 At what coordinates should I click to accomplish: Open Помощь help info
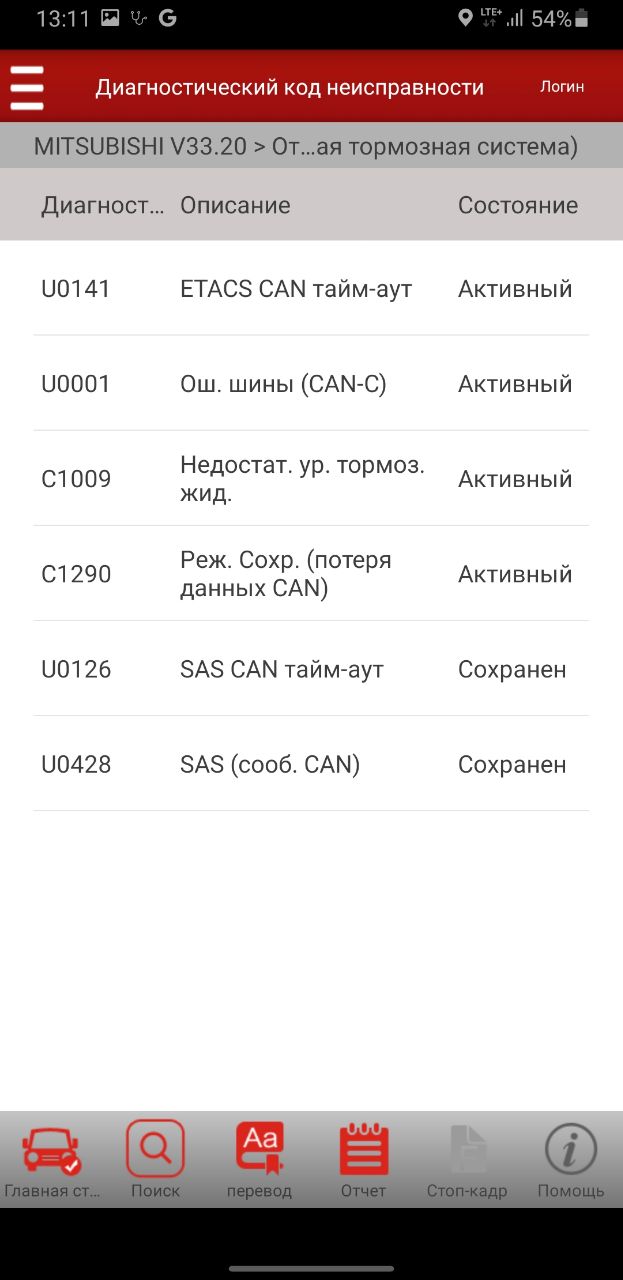click(x=571, y=1160)
